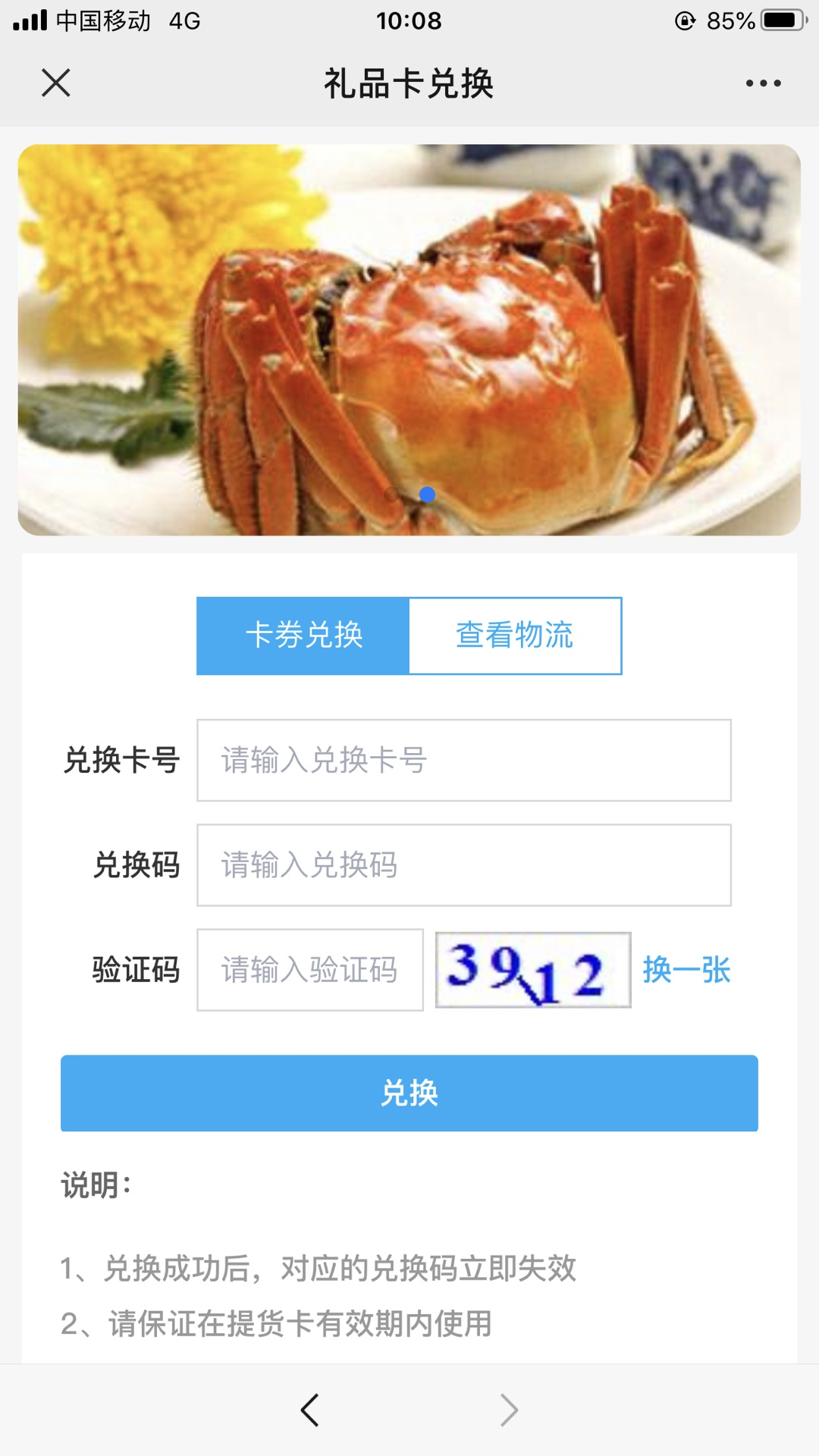Tap 换一张 to change captcha
819x1456 pixels.
click(x=686, y=969)
